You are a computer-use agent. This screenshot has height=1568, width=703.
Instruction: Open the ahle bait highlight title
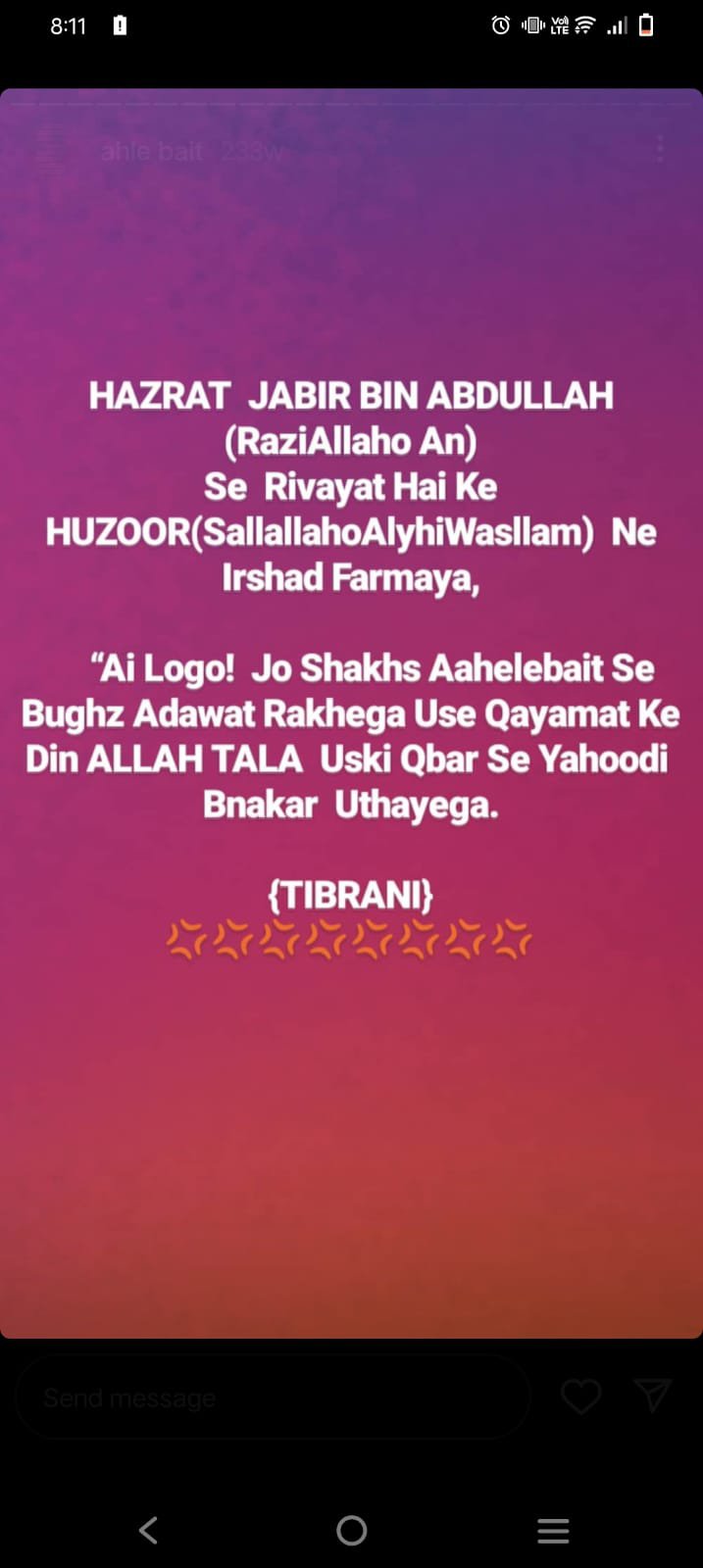click(151, 151)
